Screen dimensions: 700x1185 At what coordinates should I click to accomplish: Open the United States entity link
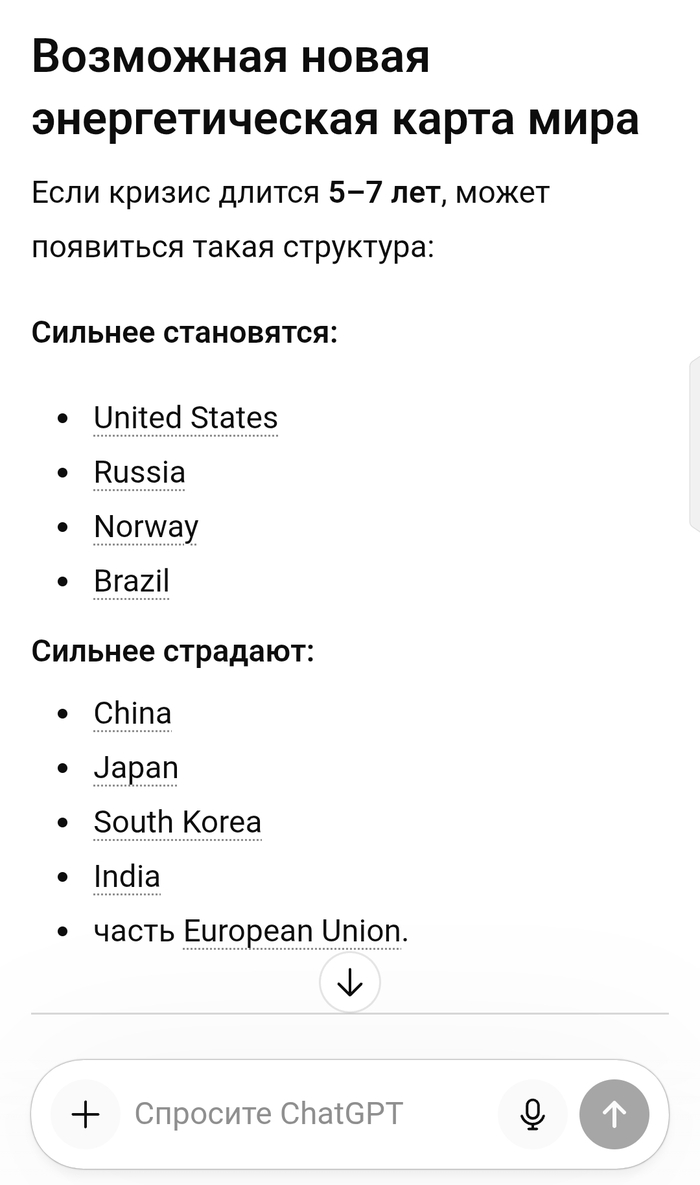tap(185, 418)
